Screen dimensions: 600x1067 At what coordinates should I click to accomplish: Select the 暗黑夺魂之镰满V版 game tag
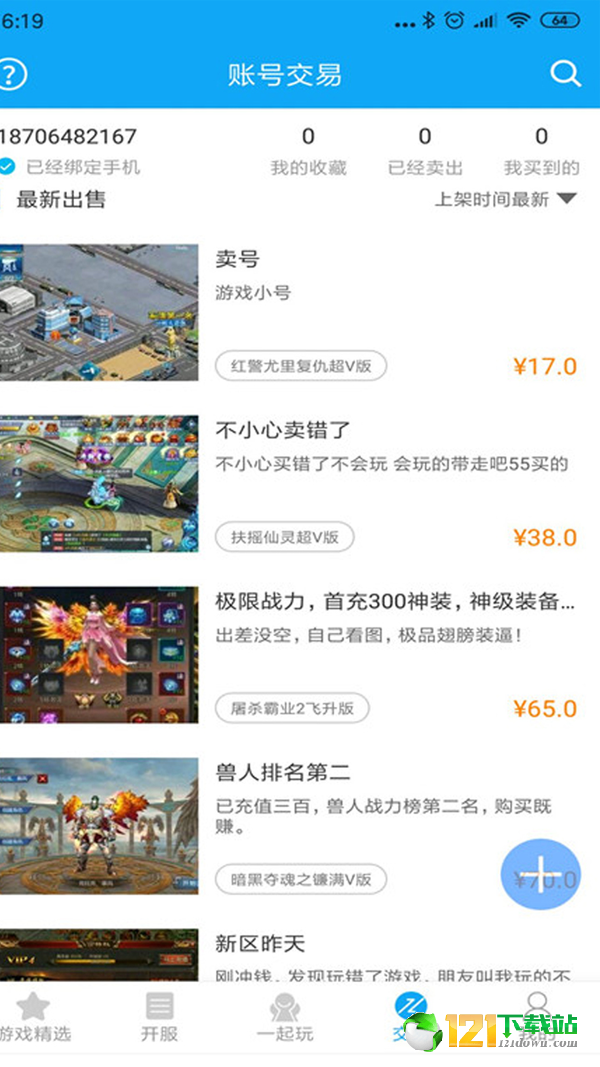point(301,879)
